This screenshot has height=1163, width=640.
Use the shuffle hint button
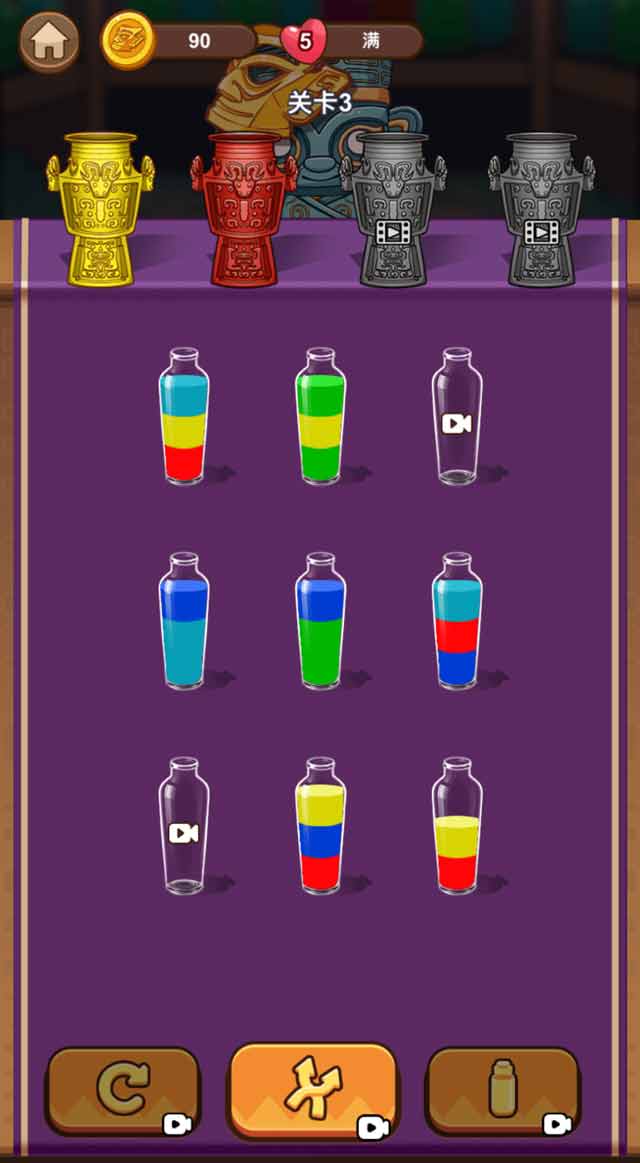313,1090
